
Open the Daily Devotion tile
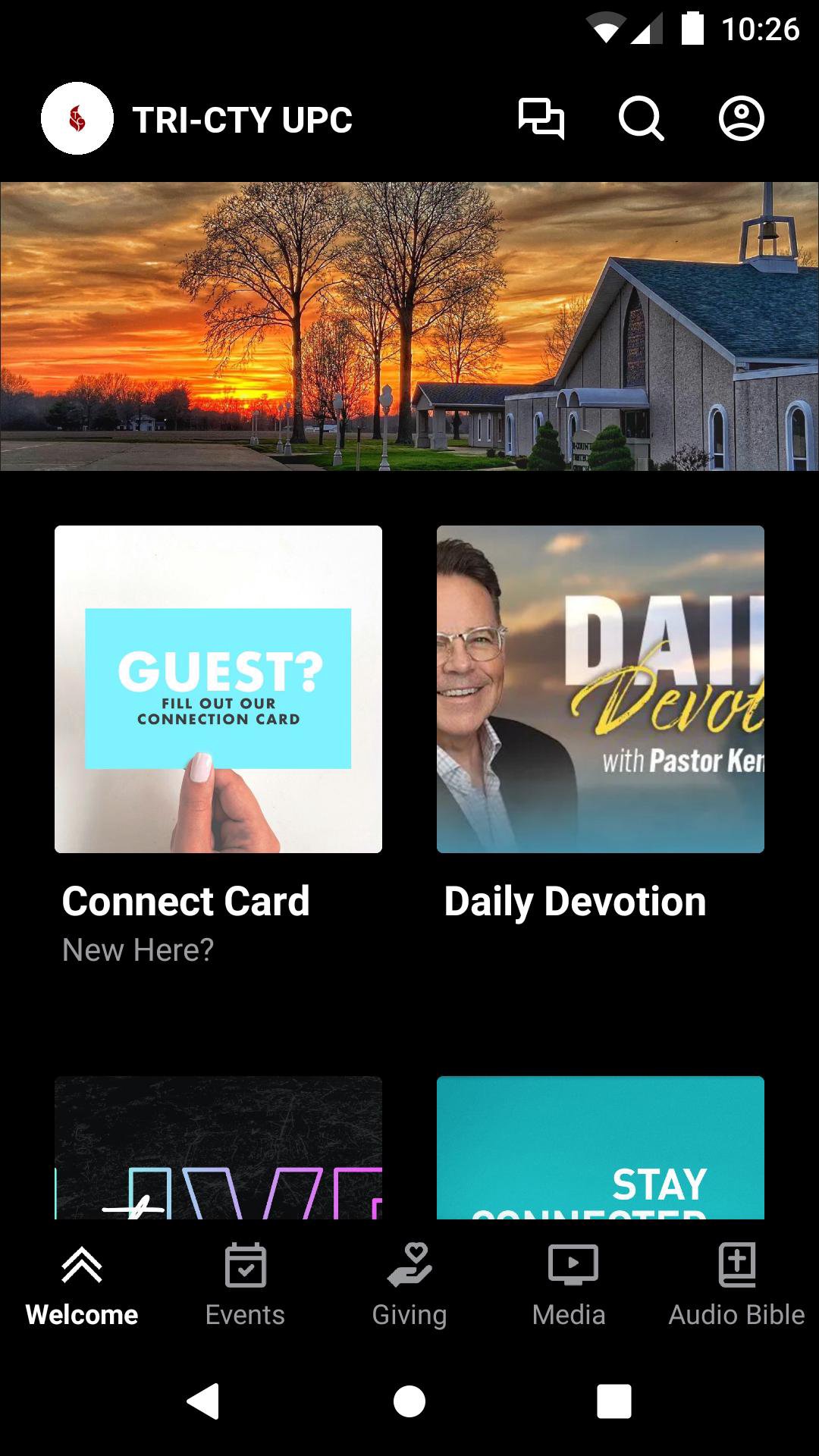(x=600, y=689)
